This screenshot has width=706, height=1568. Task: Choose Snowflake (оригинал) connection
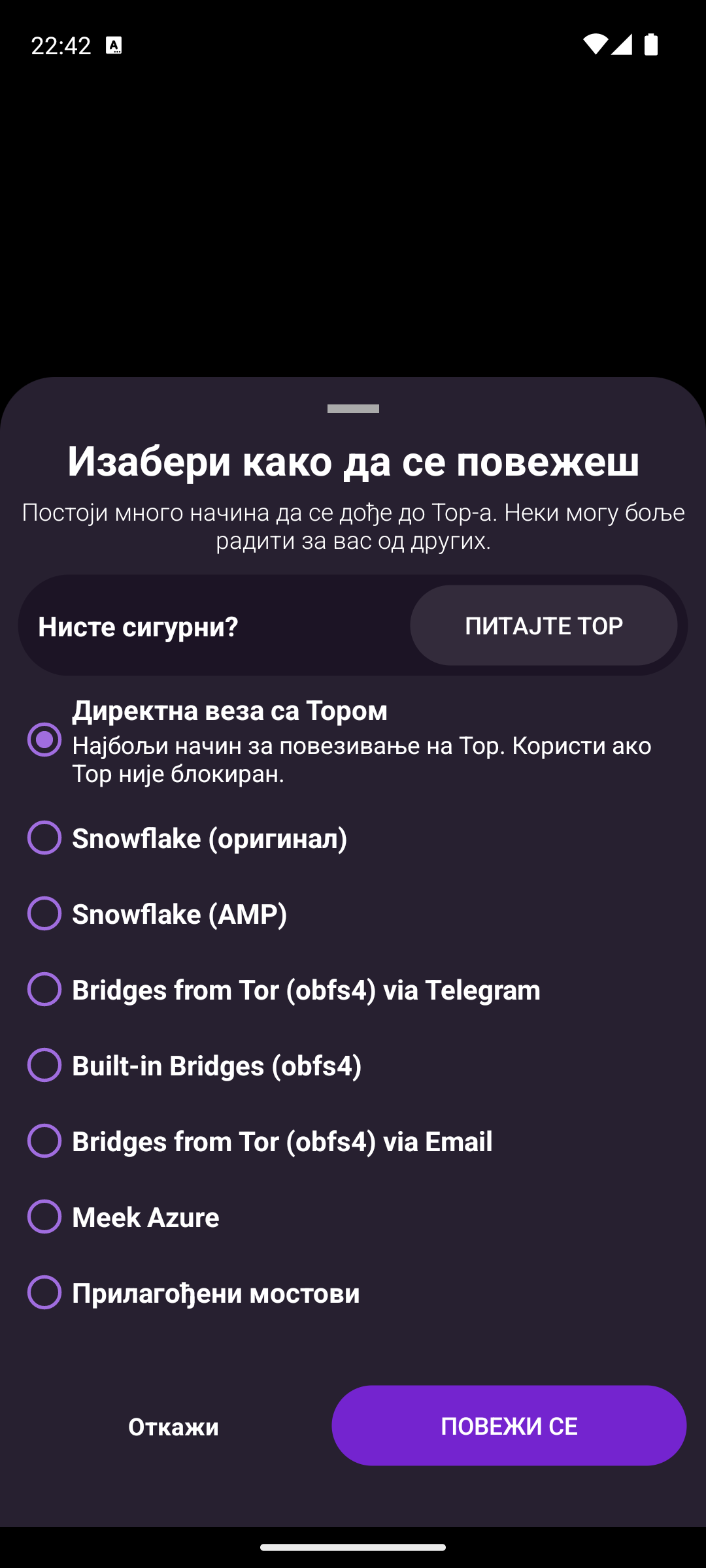353,838
